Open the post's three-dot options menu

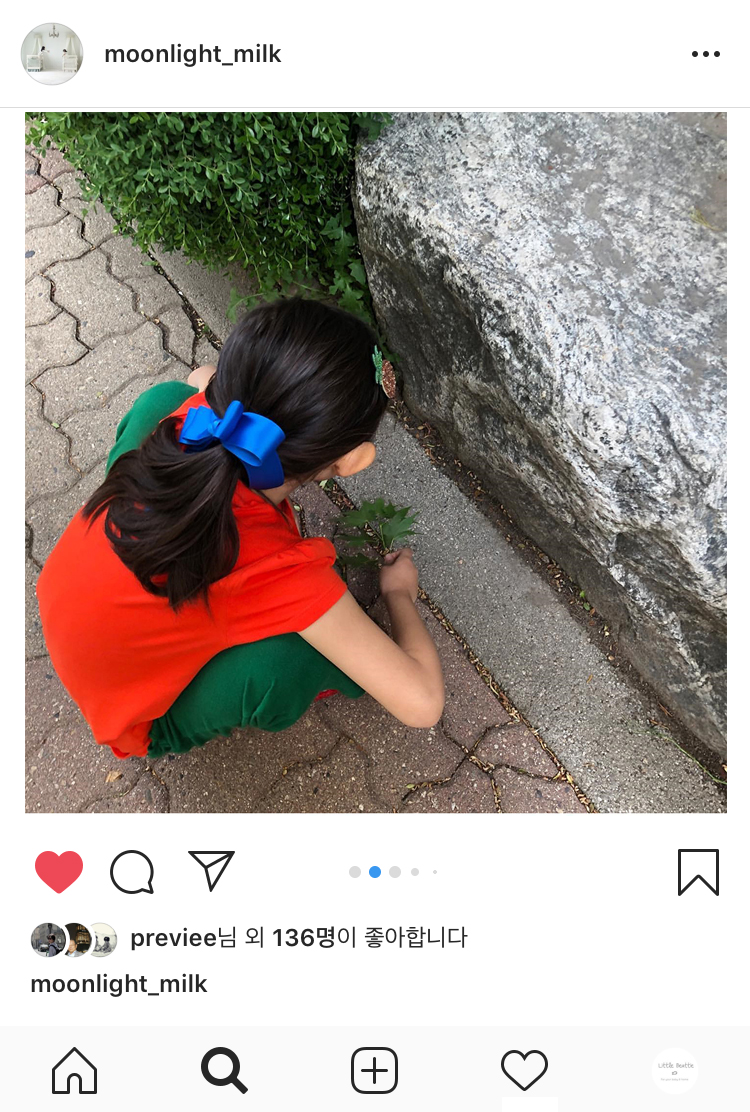coord(705,54)
